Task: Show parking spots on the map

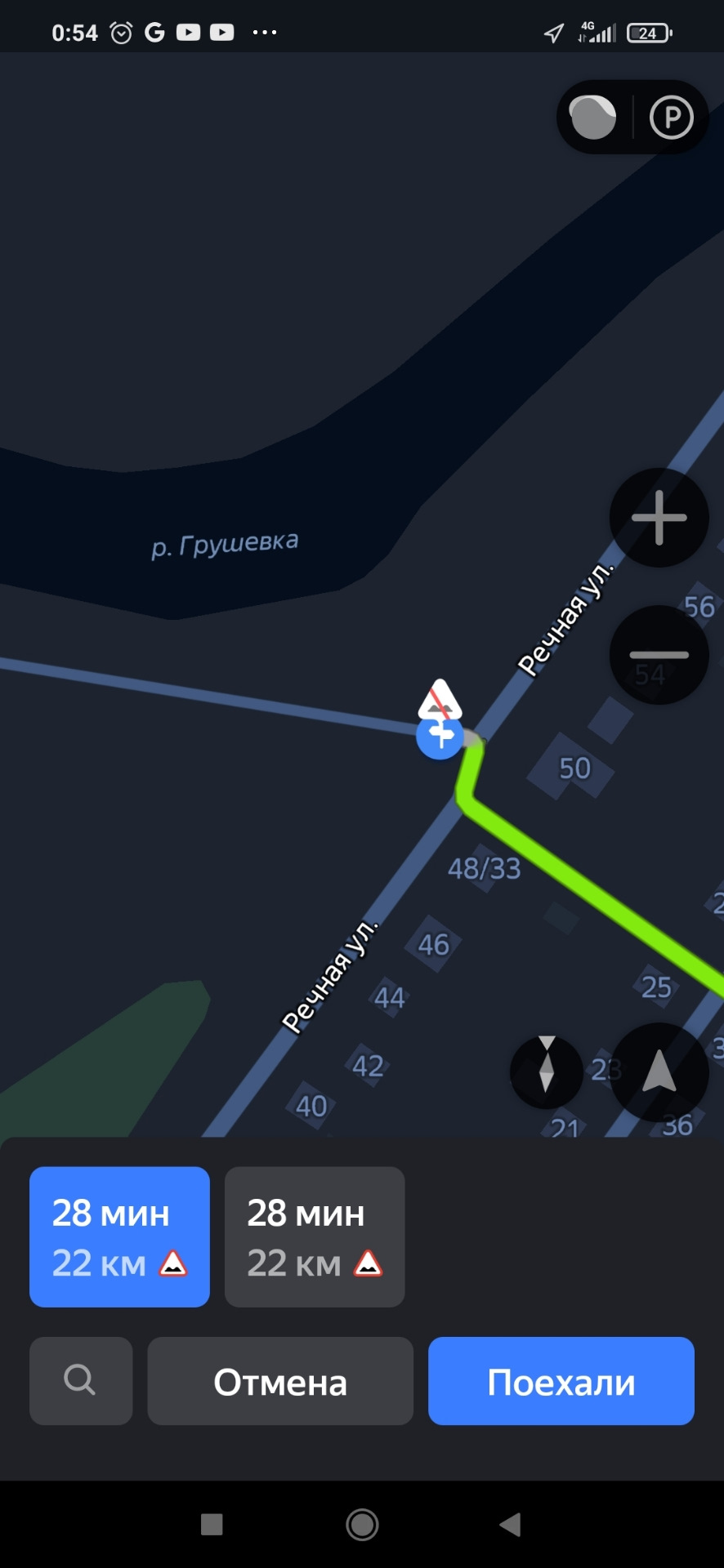Action: tap(671, 118)
